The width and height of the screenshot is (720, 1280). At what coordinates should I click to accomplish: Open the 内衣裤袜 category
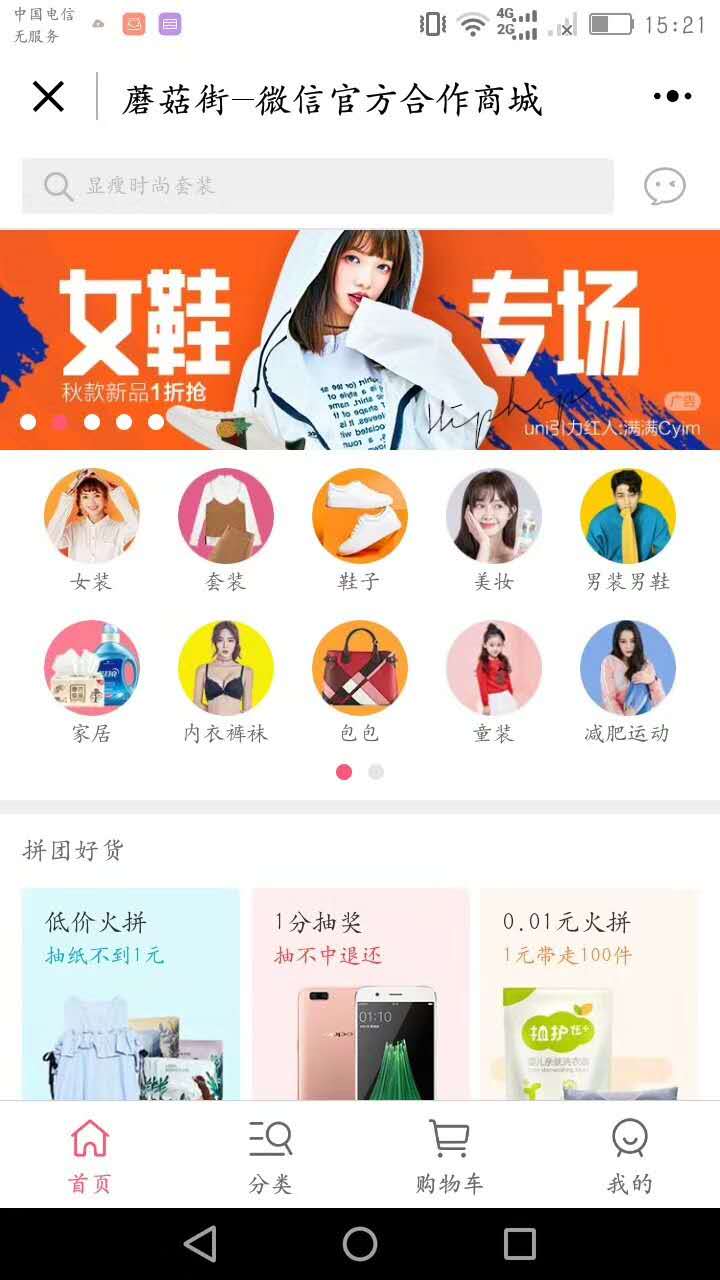[225, 682]
